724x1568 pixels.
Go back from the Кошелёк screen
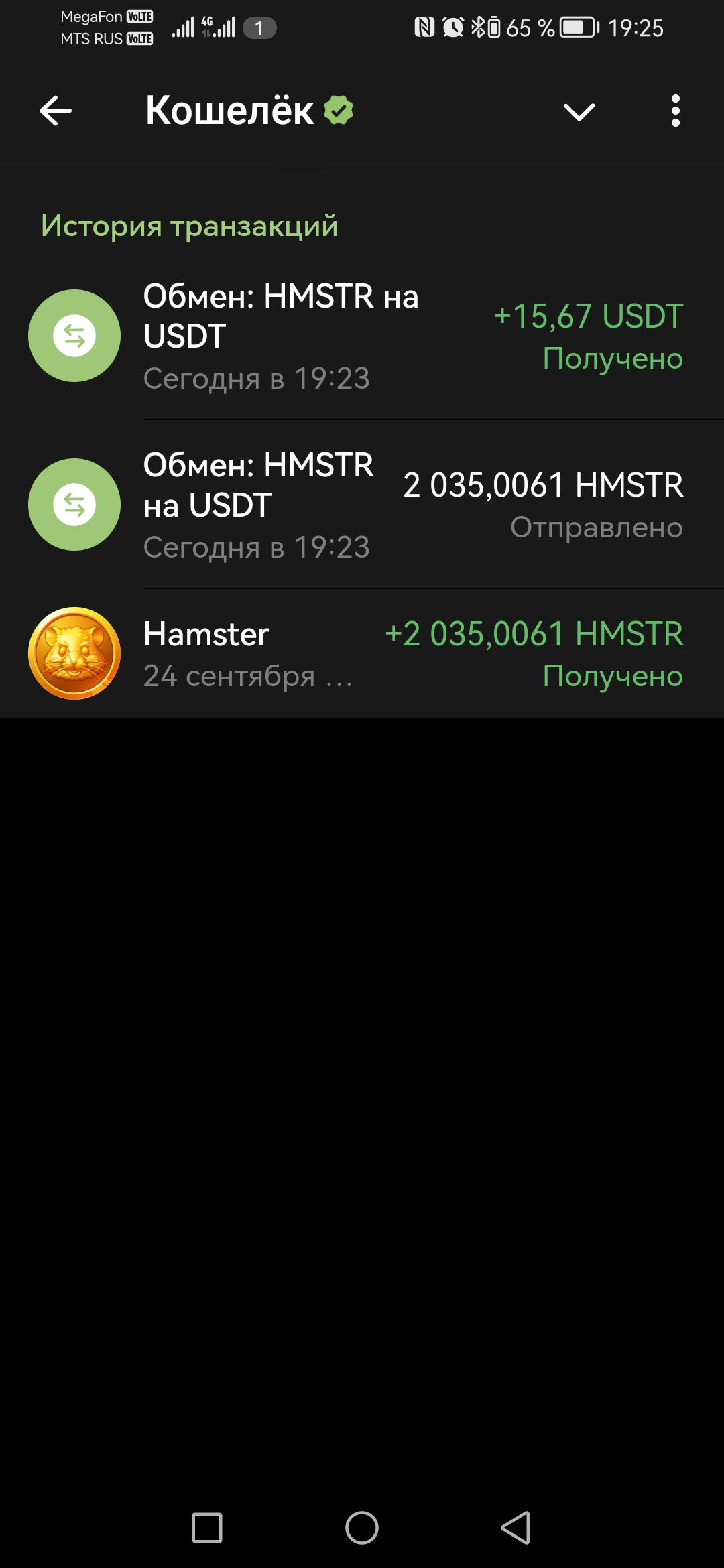coord(56,111)
